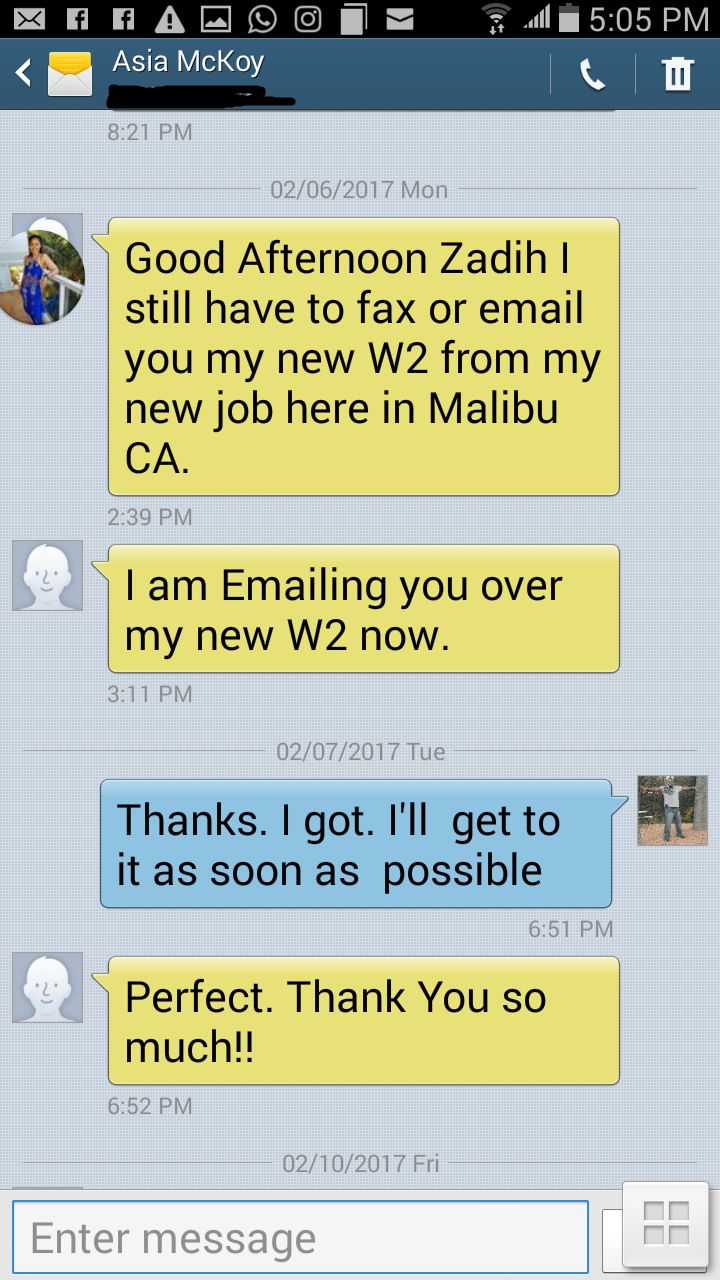Select the "Perfect. Thank You so much!!" message
Screen dimensions: 720x1280
[x=363, y=1021]
